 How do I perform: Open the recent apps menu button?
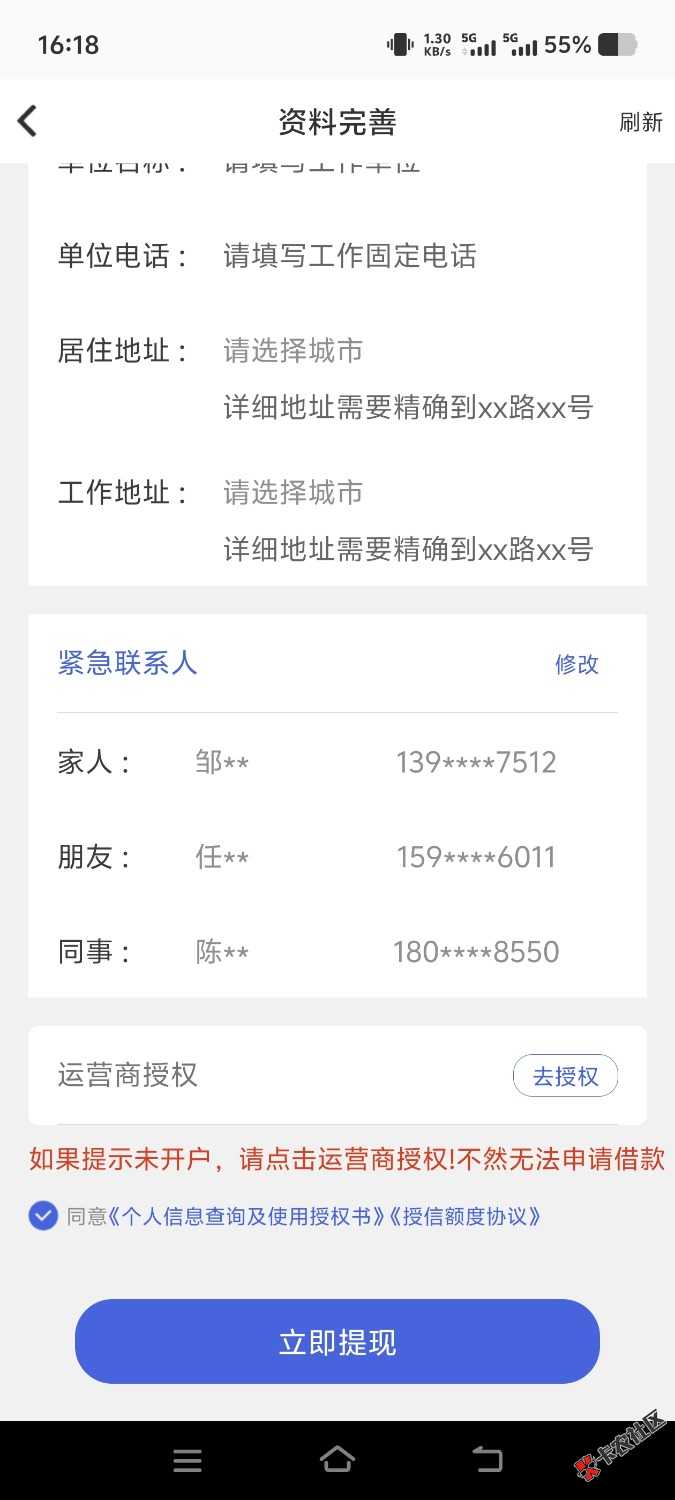[x=187, y=1461]
